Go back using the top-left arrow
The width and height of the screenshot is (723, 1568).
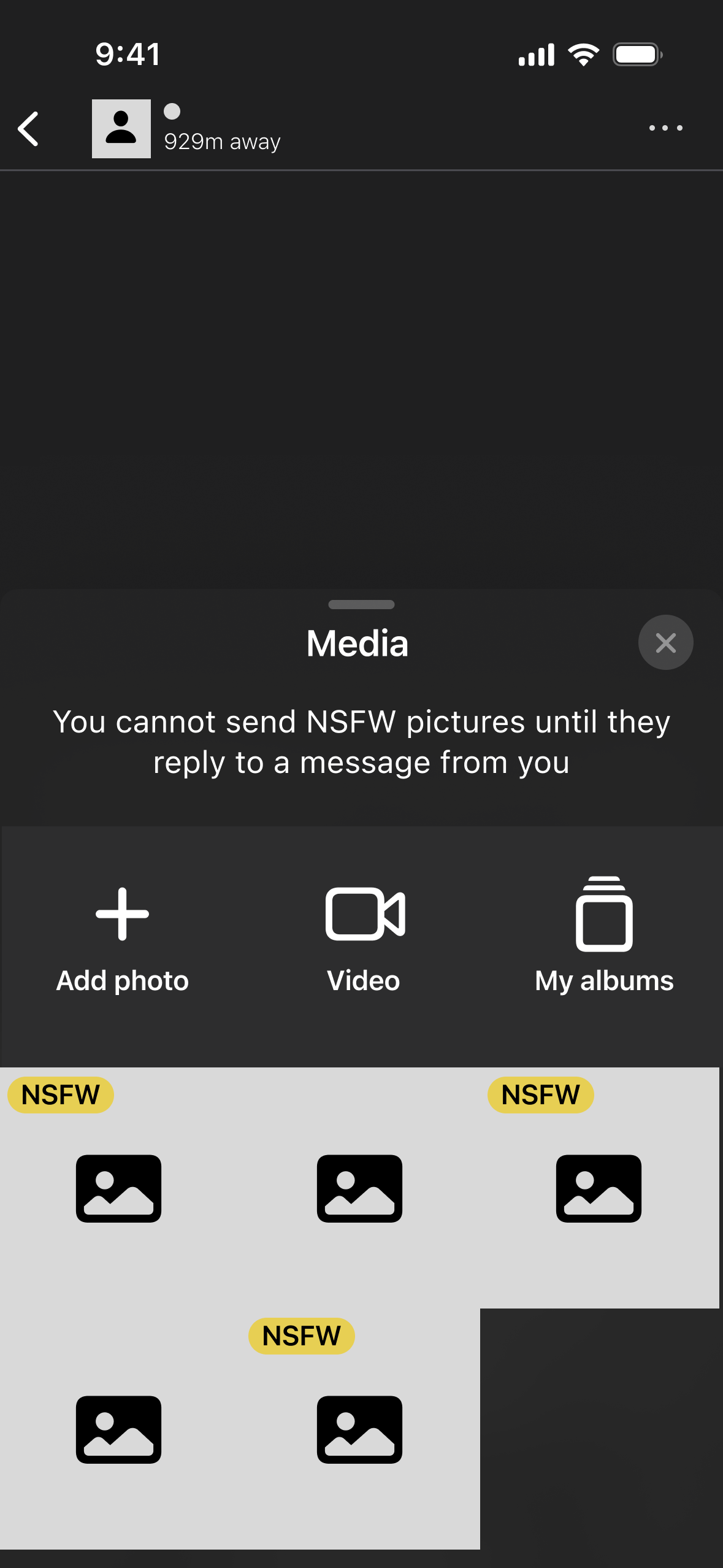point(29,129)
